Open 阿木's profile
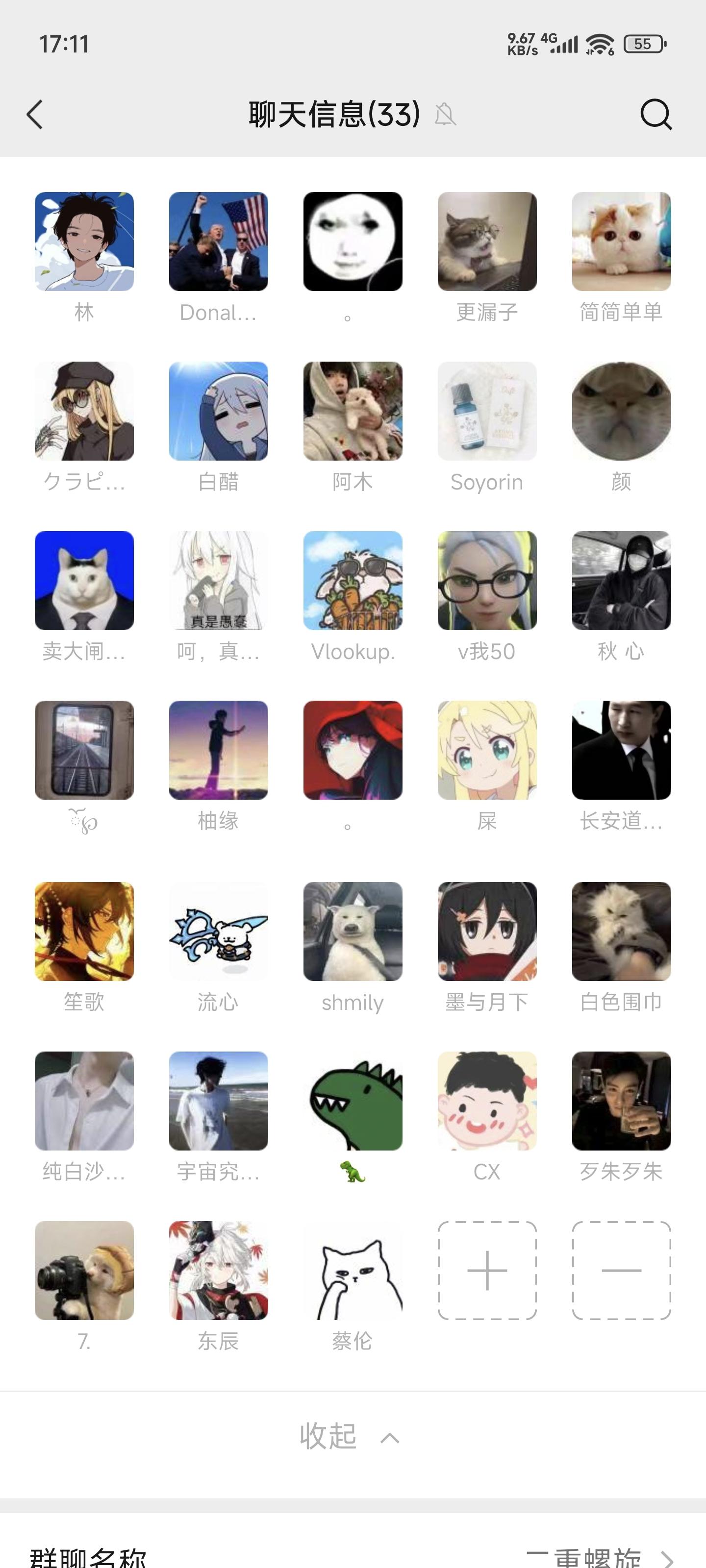Image resolution: width=706 pixels, height=1568 pixels. [353, 411]
